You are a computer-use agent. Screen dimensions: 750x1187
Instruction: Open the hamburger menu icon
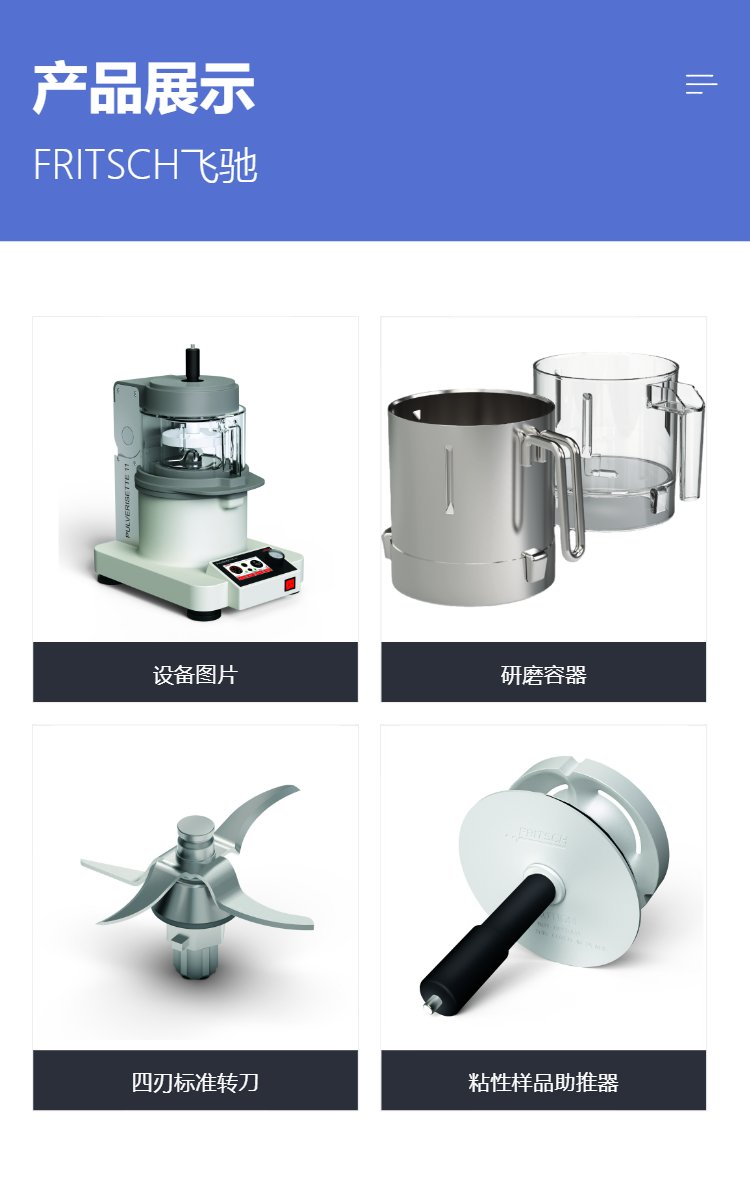(701, 85)
